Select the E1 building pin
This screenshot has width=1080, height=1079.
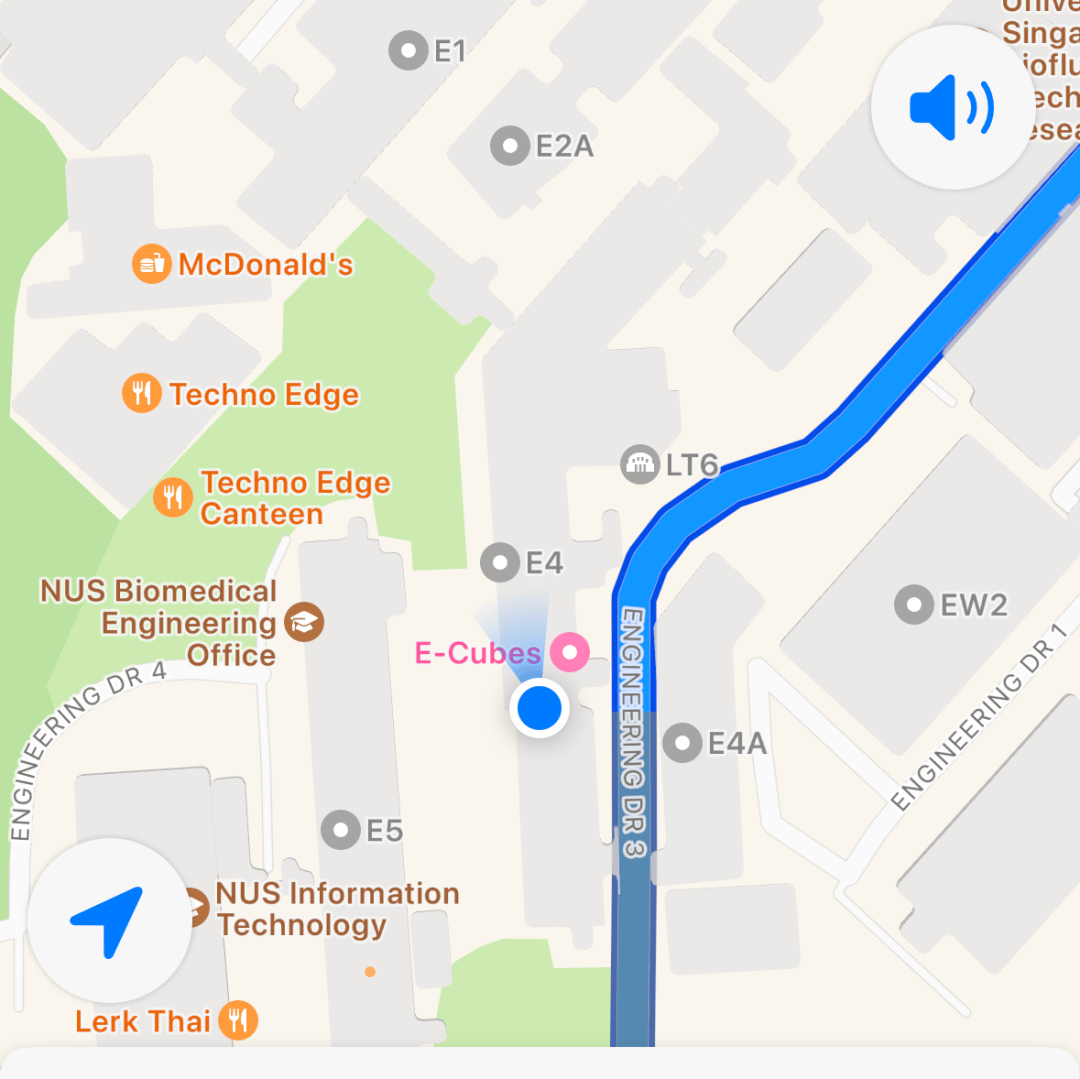point(408,50)
